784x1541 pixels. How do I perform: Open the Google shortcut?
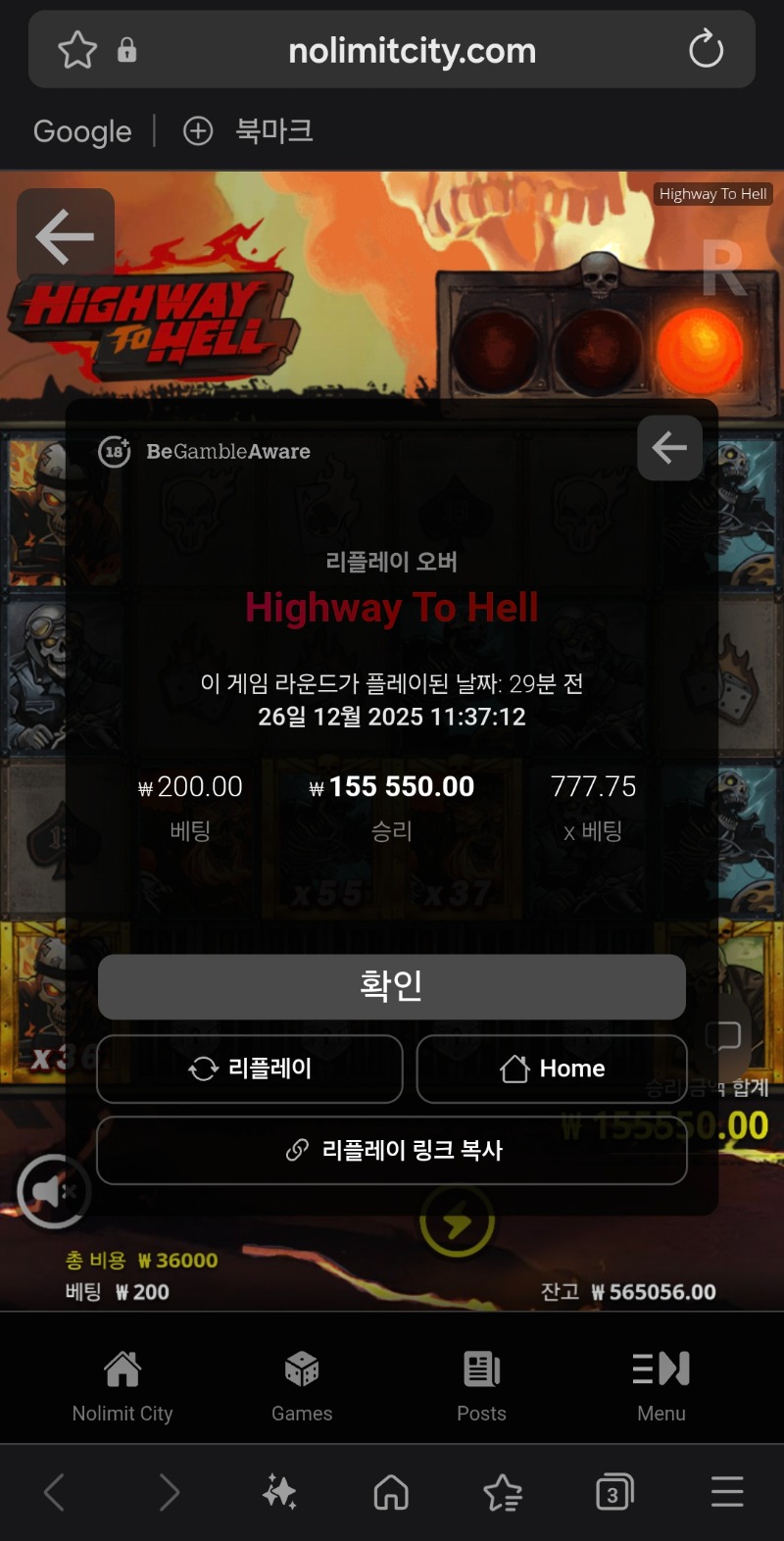(x=82, y=131)
